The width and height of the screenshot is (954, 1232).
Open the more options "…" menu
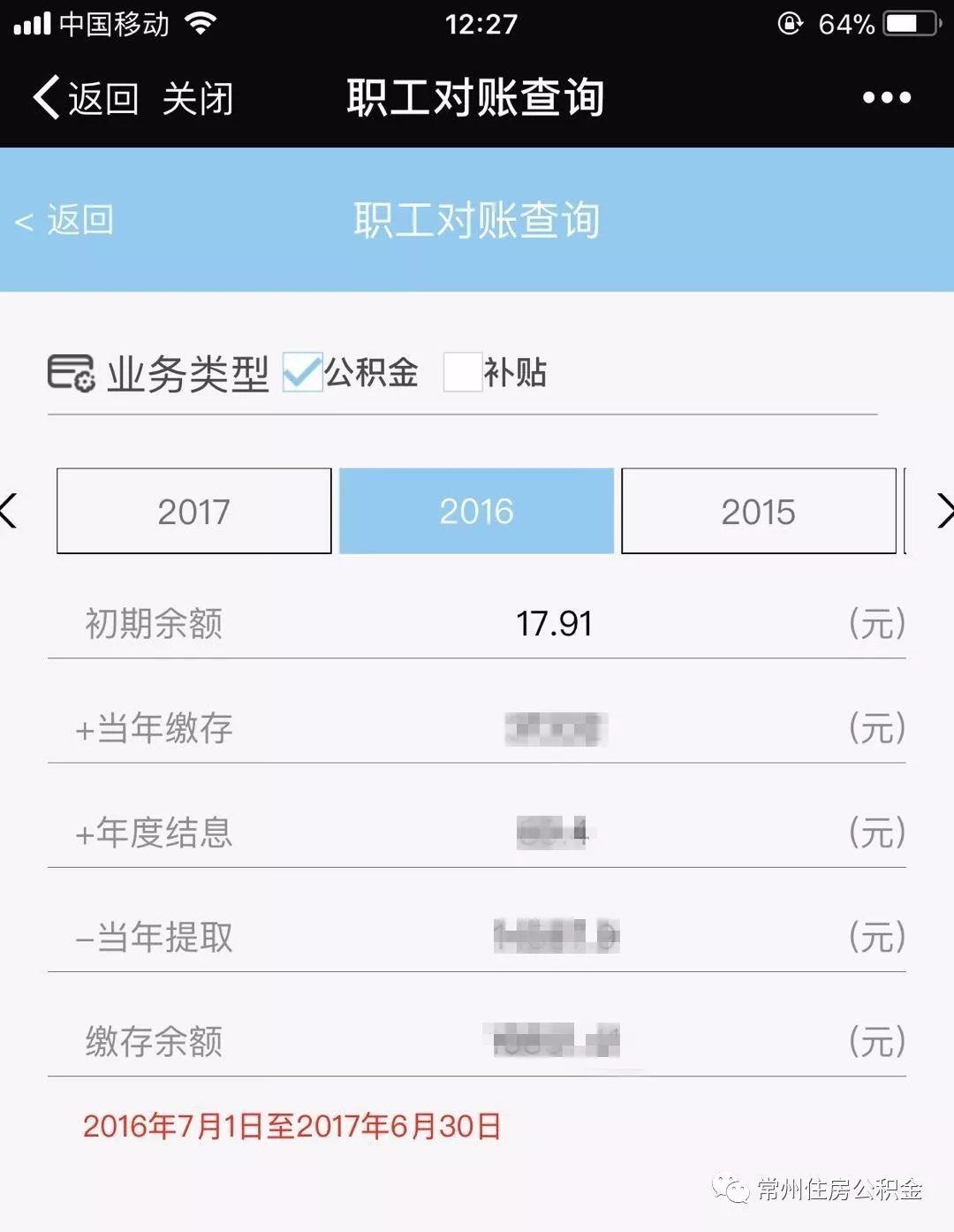tap(884, 99)
